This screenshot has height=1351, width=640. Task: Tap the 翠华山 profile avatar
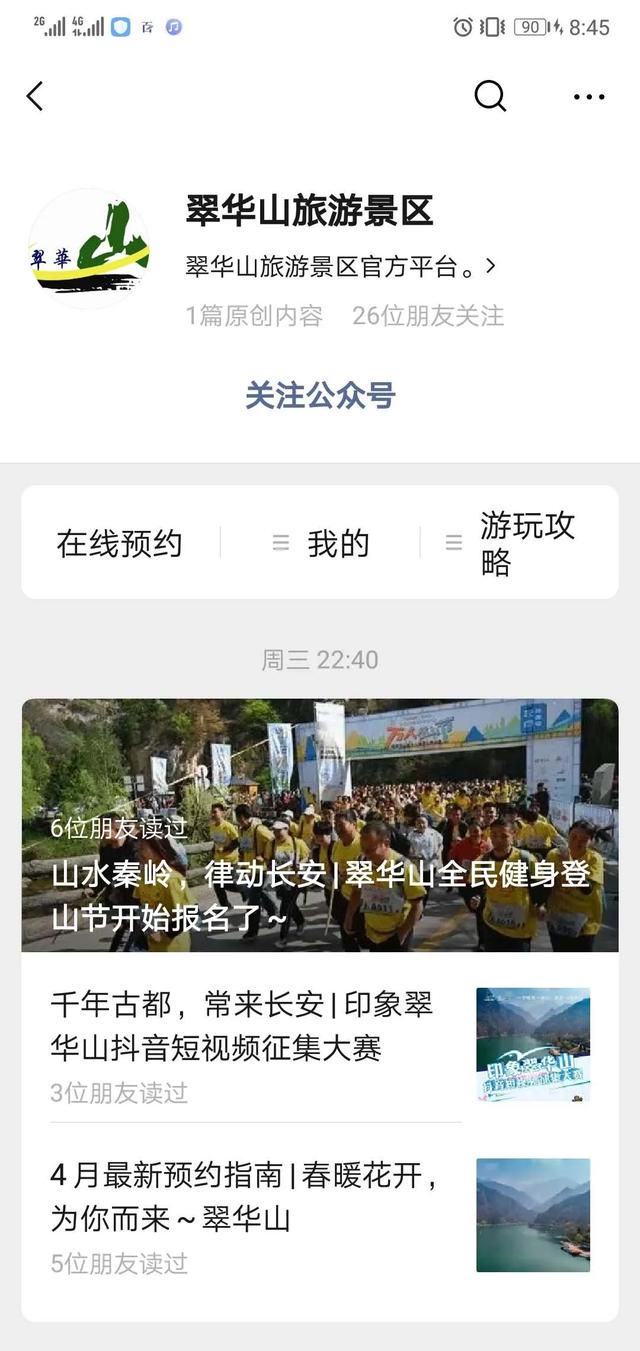tap(89, 248)
